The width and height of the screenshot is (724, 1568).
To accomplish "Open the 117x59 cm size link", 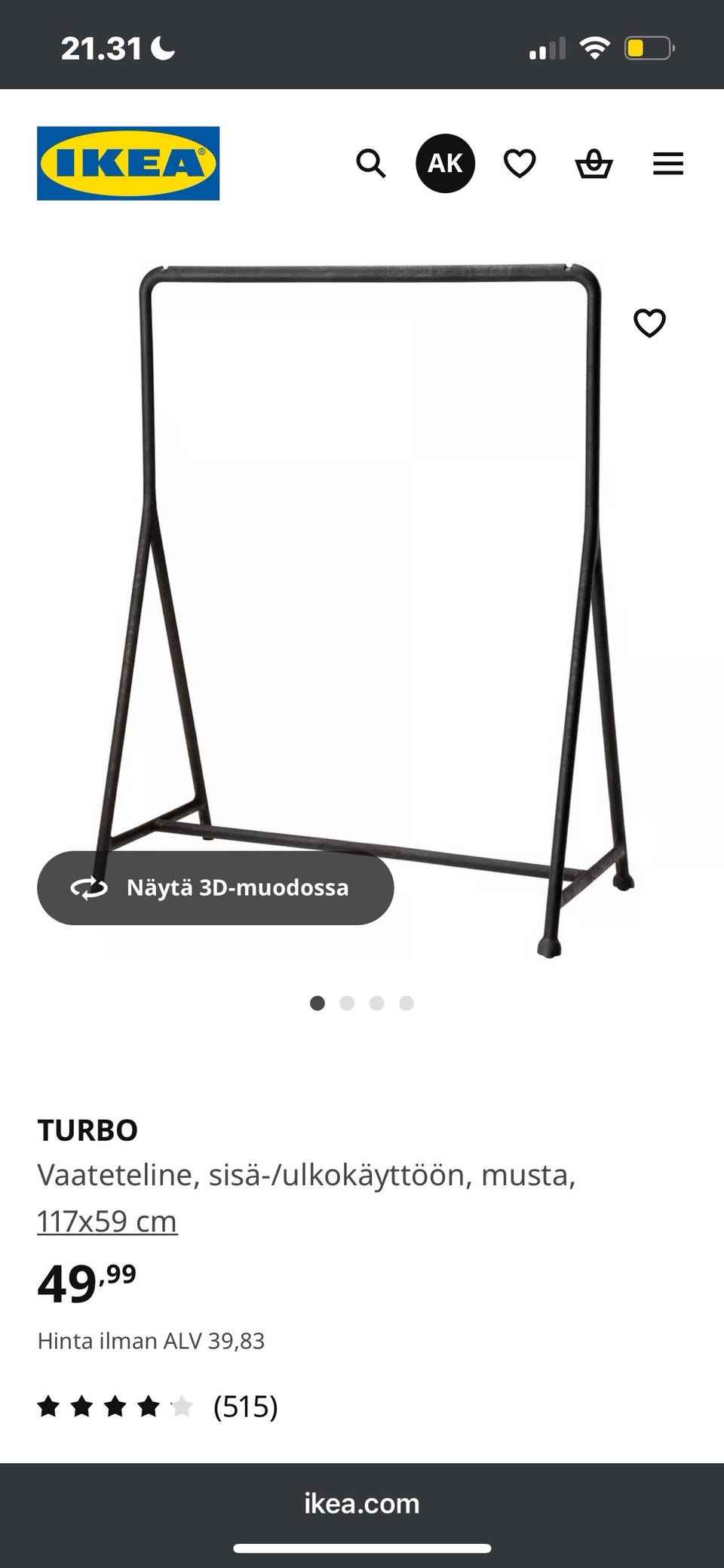I will click(x=107, y=1221).
